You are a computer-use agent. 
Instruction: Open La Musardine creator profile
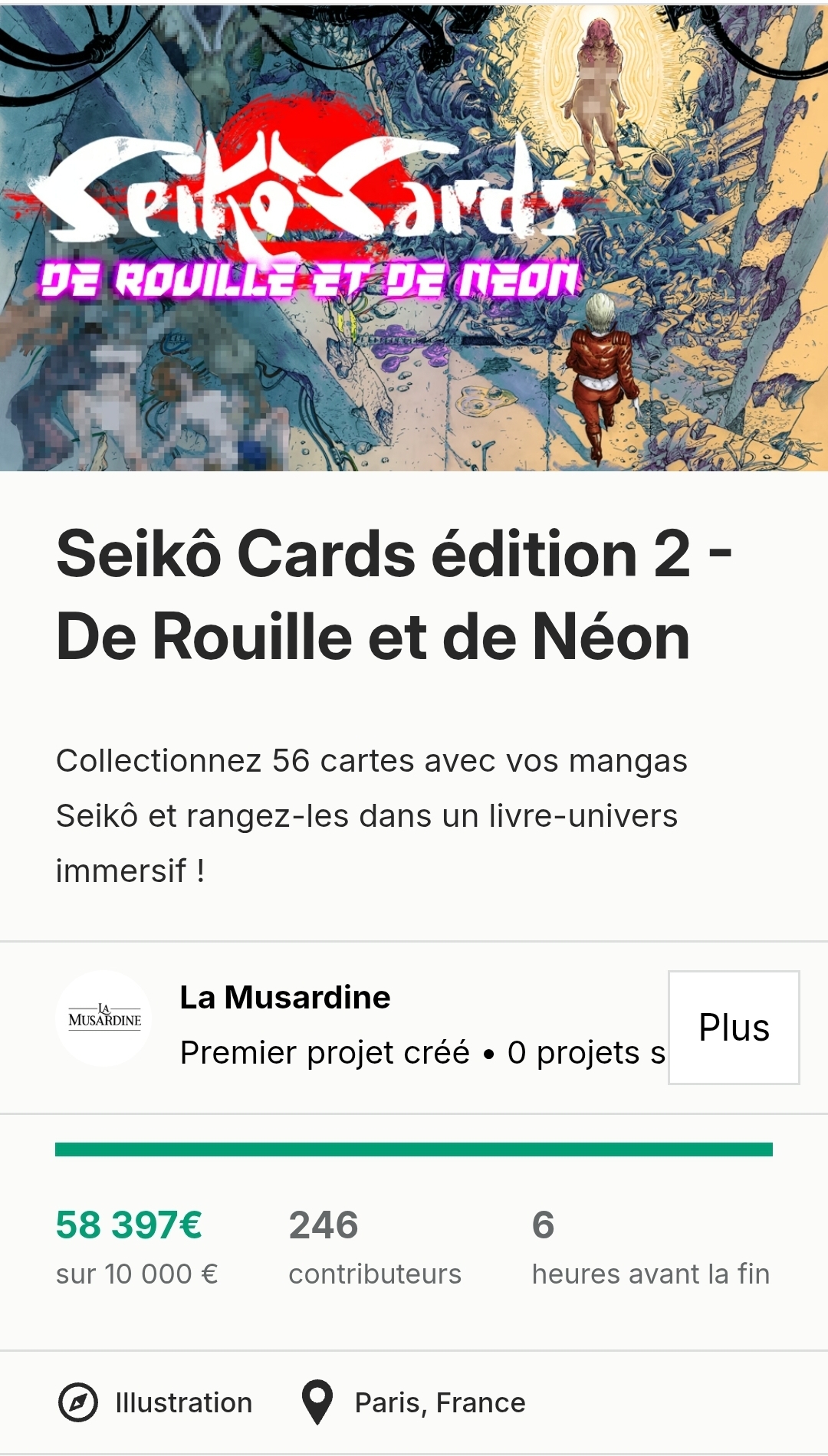(x=284, y=998)
